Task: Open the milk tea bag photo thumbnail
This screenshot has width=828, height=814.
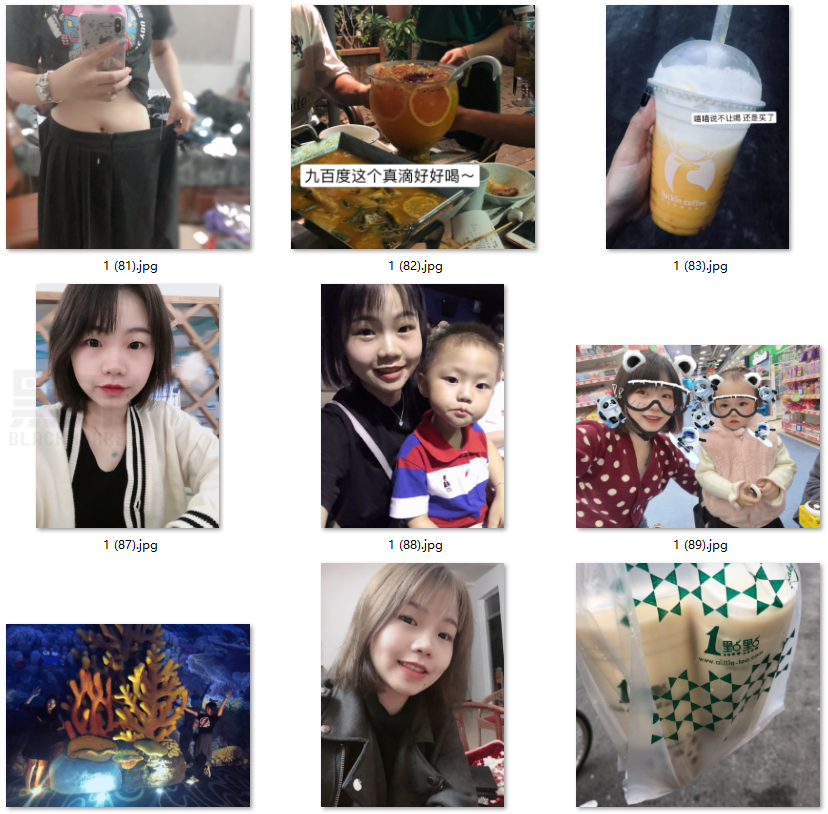Action: click(x=697, y=685)
